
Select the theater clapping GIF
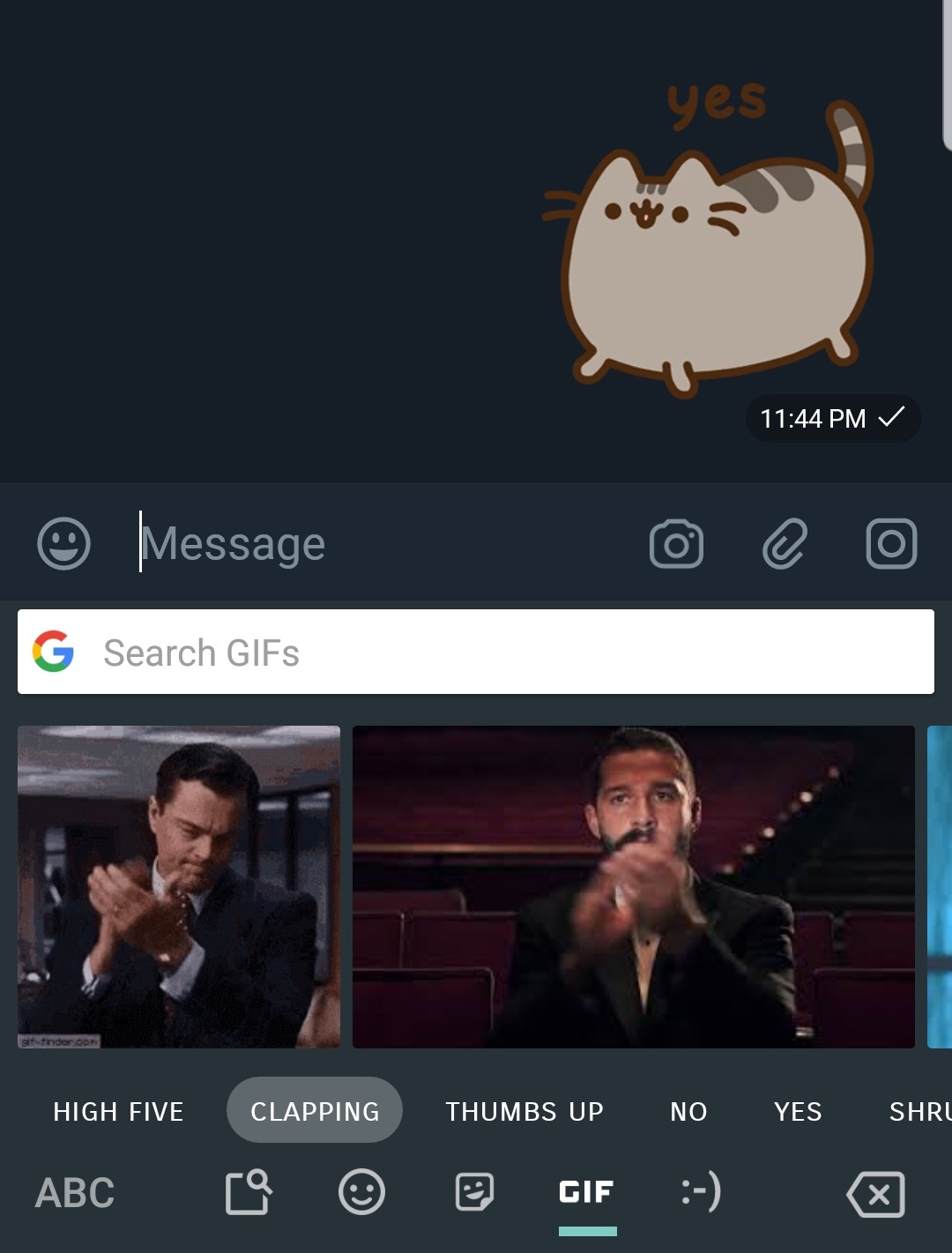tap(633, 886)
